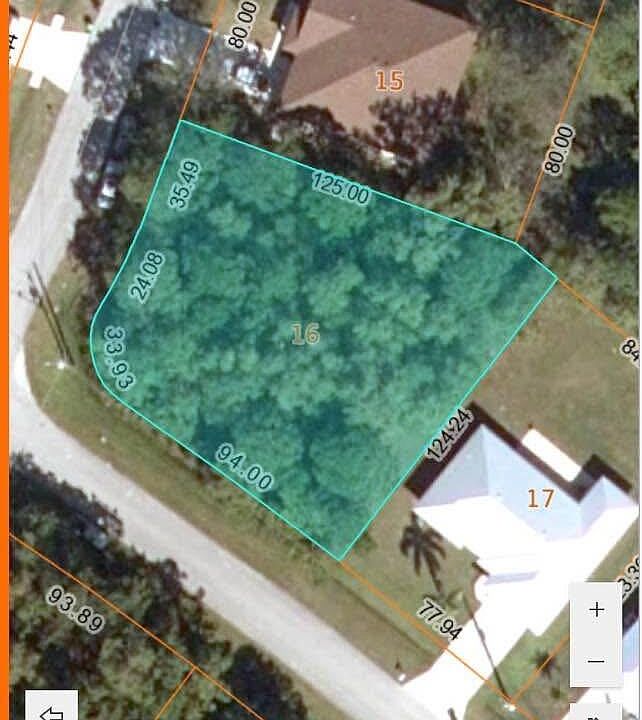Image resolution: width=642 pixels, height=720 pixels.
Task: Select parcel 17 on the map
Action: click(540, 497)
